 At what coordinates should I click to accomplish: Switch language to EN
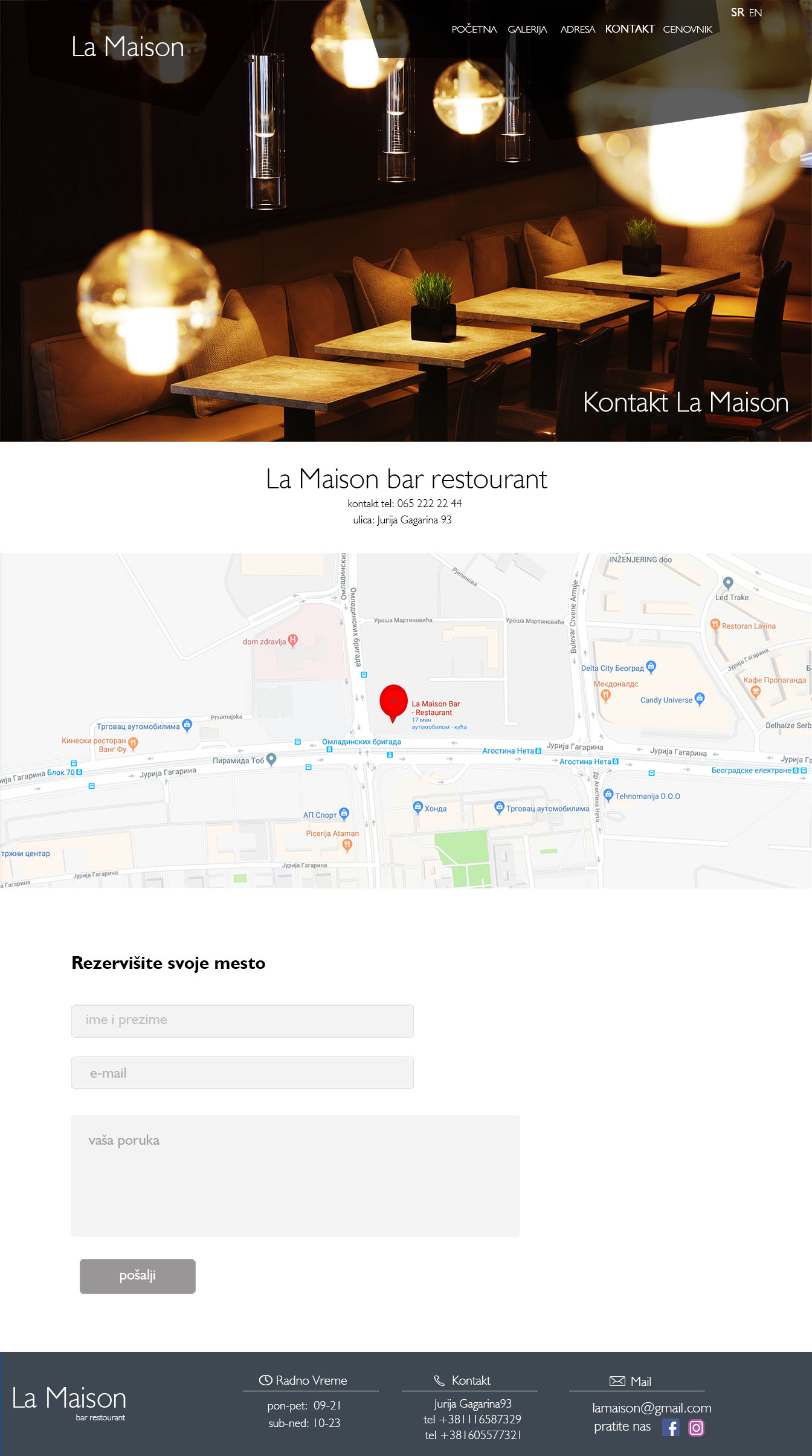(x=755, y=13)
